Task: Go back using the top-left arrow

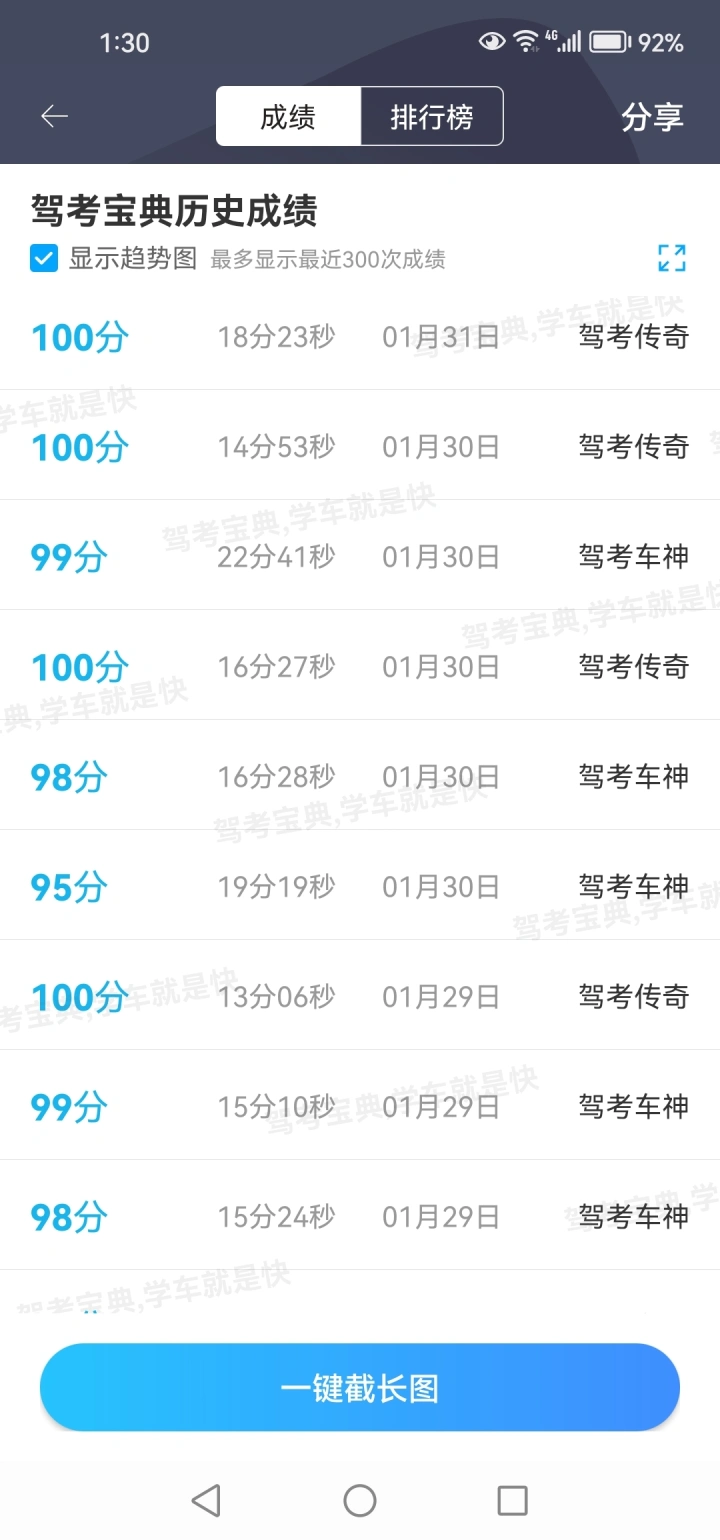Action: (x=54, y=117)
